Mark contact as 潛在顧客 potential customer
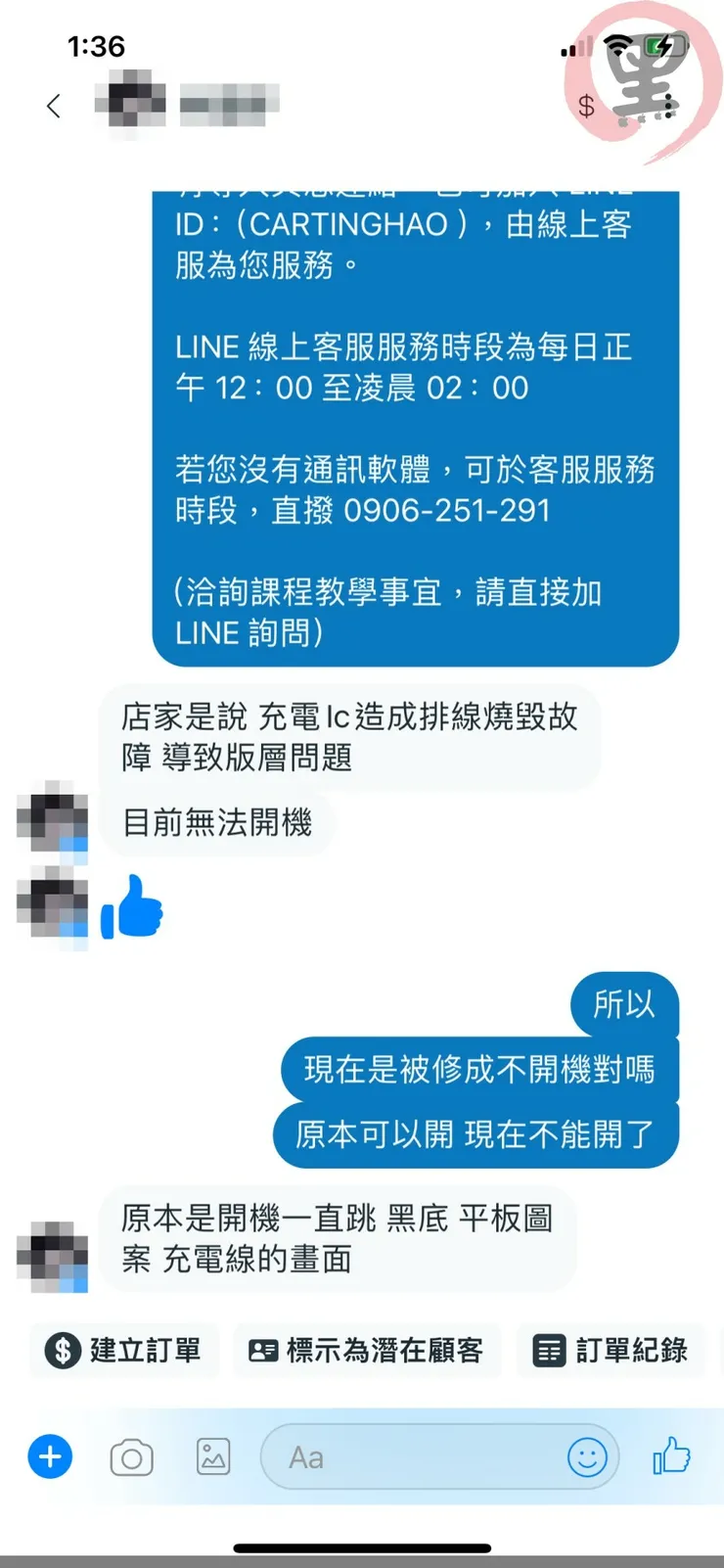Screen dimensions: 724x1568 [x=367, y=1351]
